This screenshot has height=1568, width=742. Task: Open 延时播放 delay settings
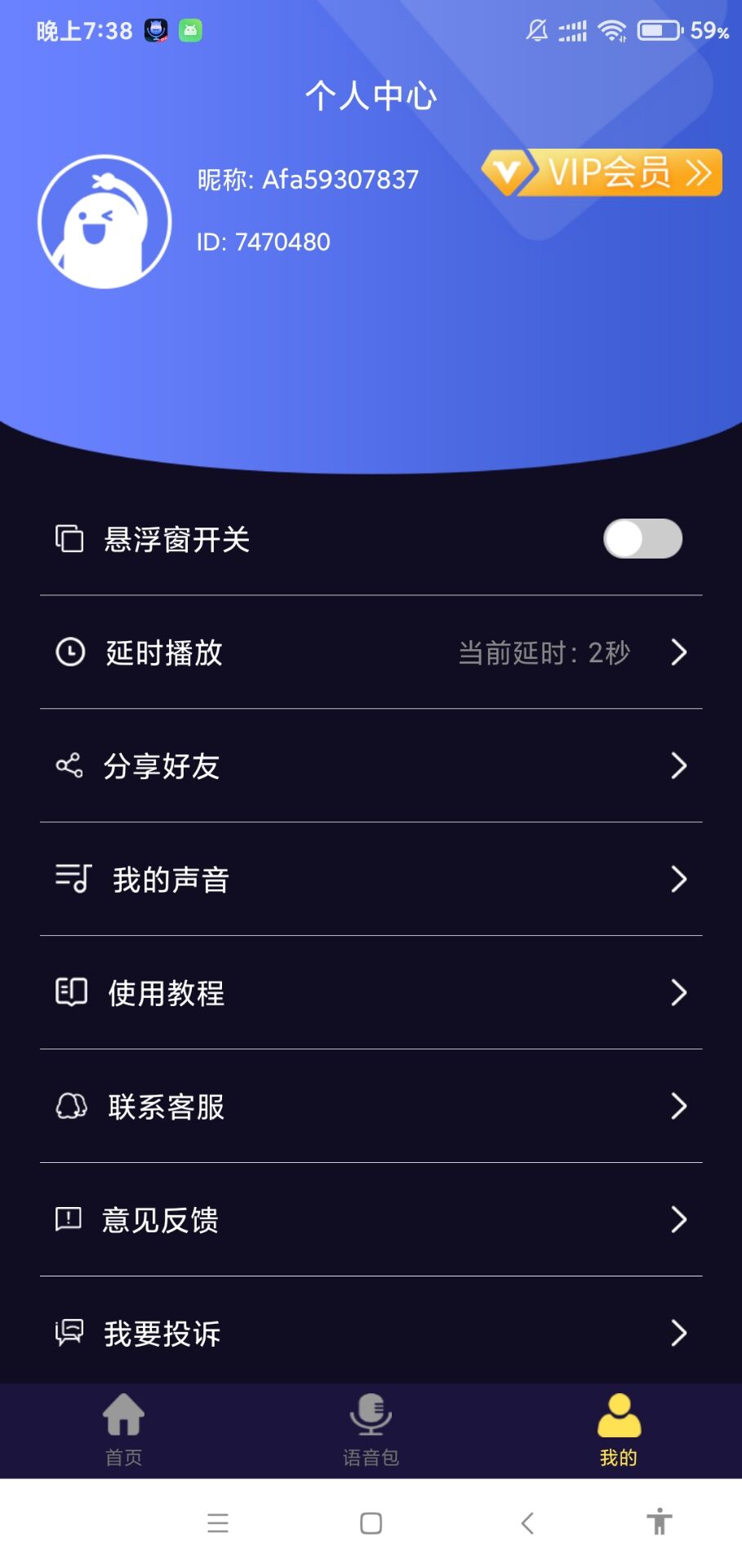[x=371, y=653]
